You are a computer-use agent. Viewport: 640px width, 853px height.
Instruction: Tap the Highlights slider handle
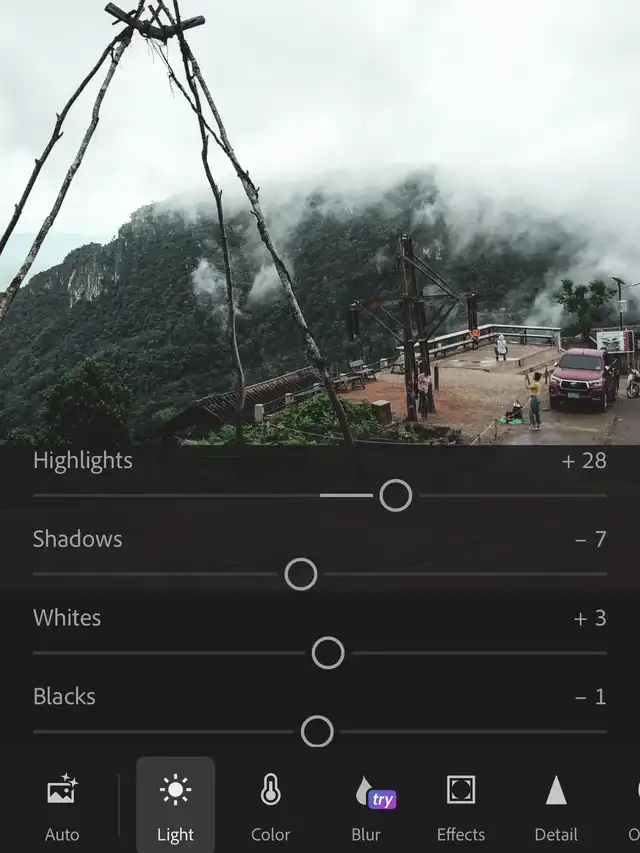pos(396,496)
